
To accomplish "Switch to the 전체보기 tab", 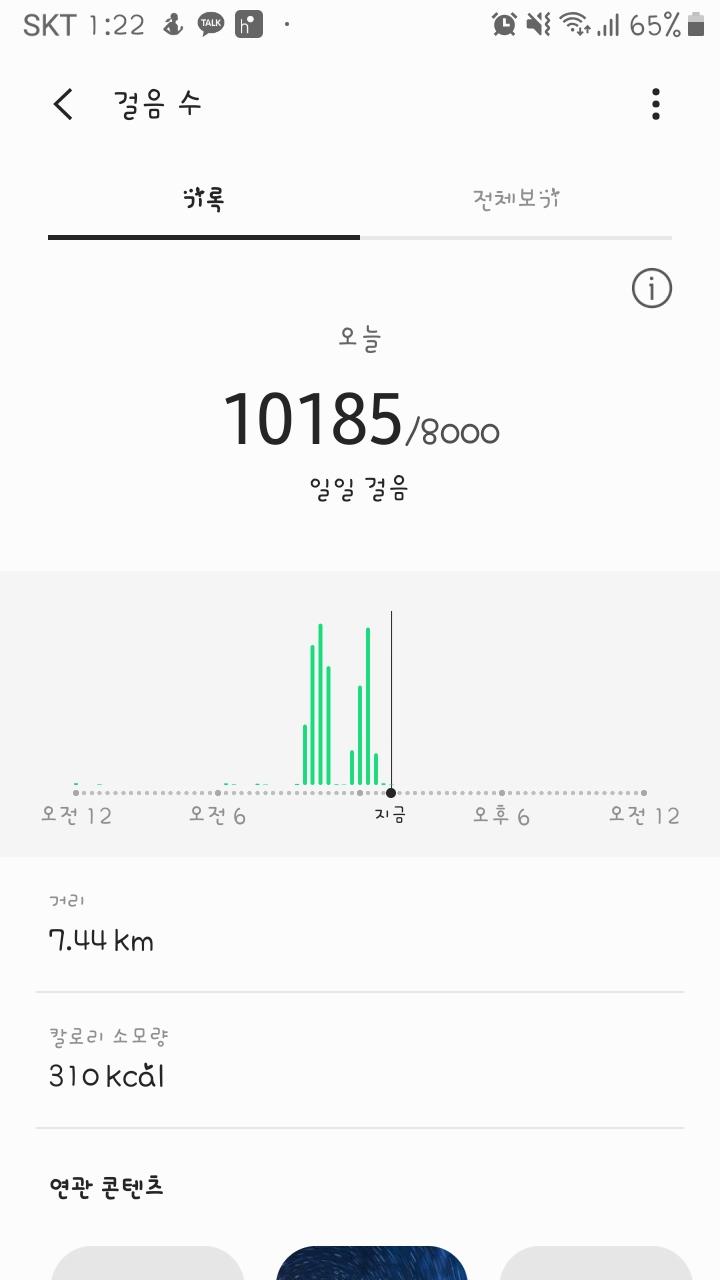I will click(x=516, y=198).
